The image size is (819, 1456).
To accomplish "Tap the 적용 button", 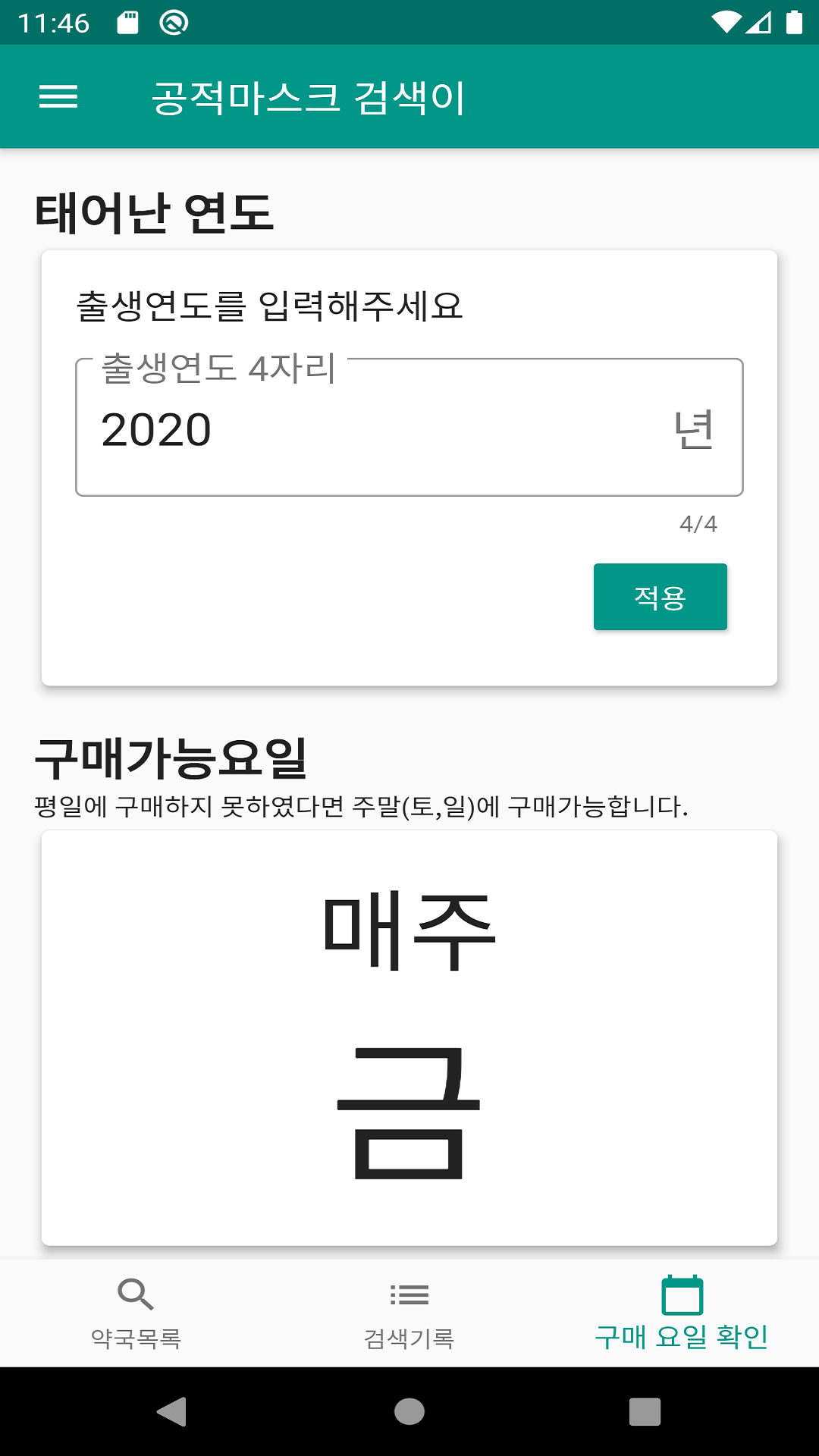I will click(660, 597).
